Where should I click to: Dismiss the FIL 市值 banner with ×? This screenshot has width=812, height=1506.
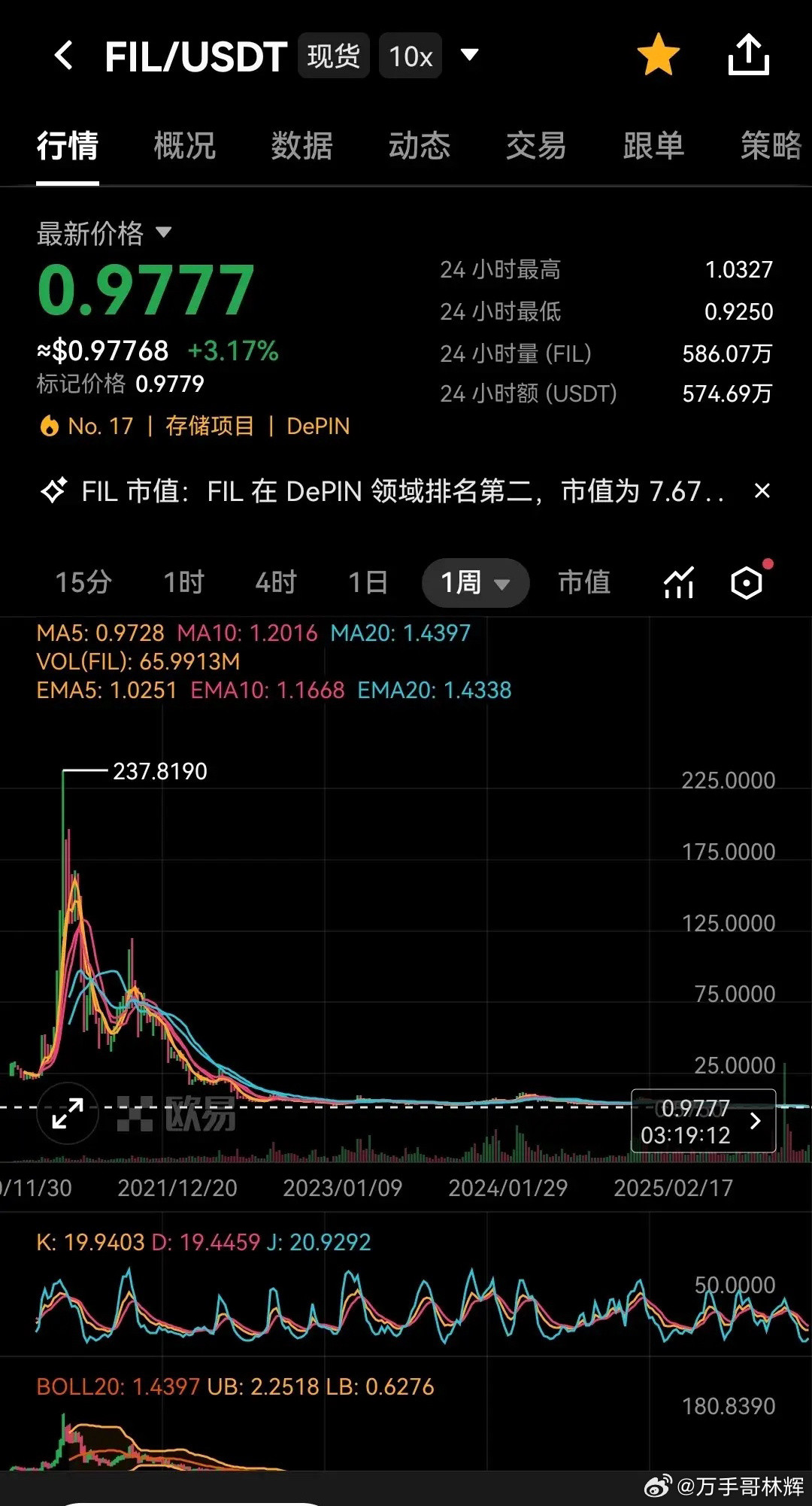762,490
